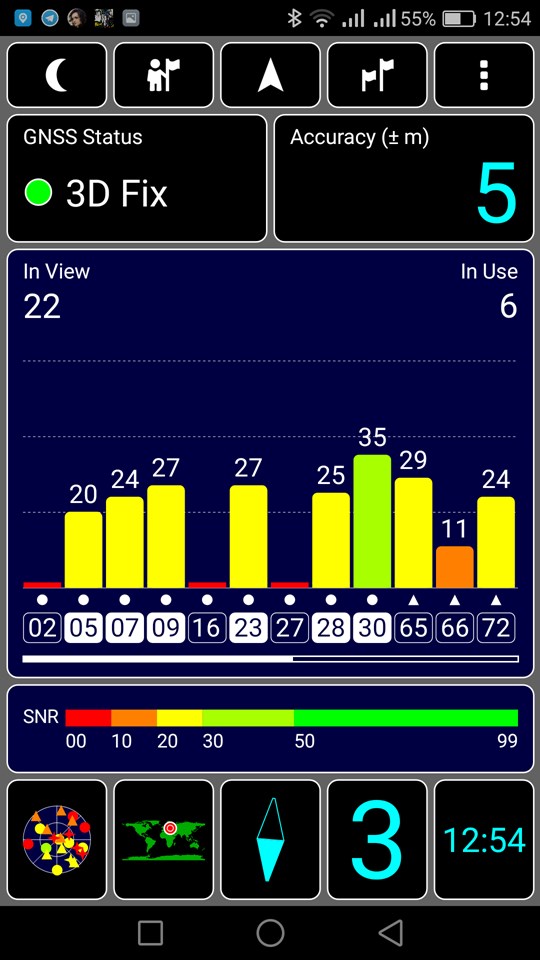Tap the 12:54 time tile

coord(484,839)
